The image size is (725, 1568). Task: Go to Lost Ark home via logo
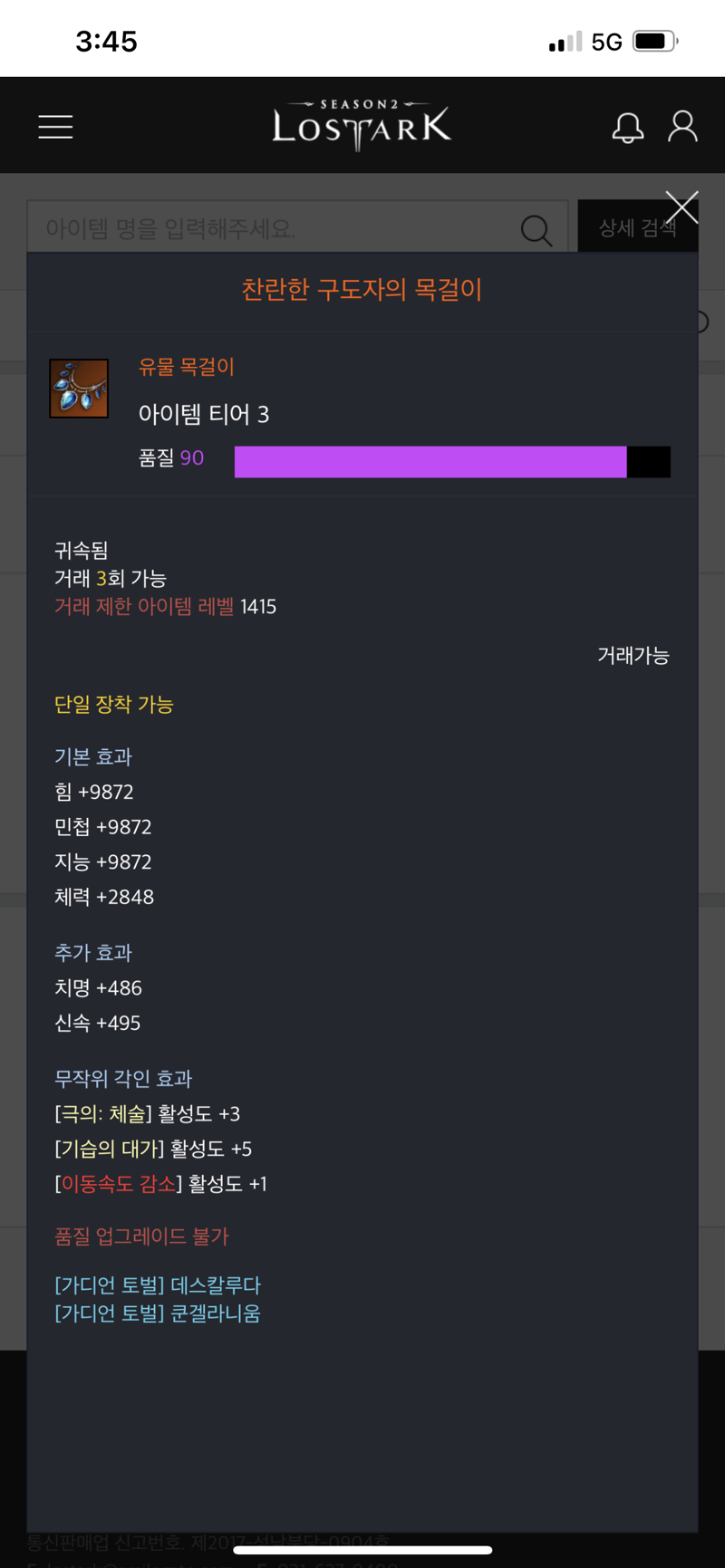362,125
